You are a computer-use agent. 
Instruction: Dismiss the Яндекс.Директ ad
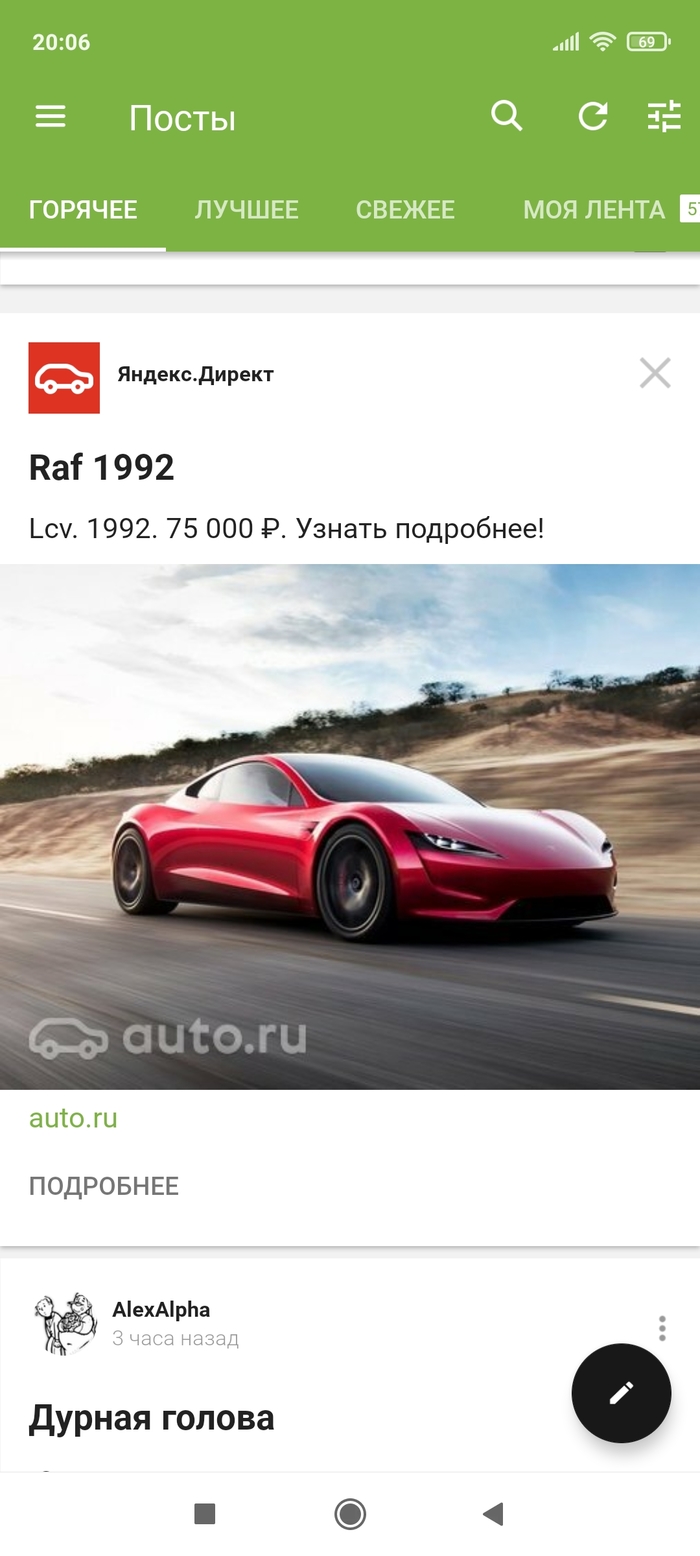point(655,373)
